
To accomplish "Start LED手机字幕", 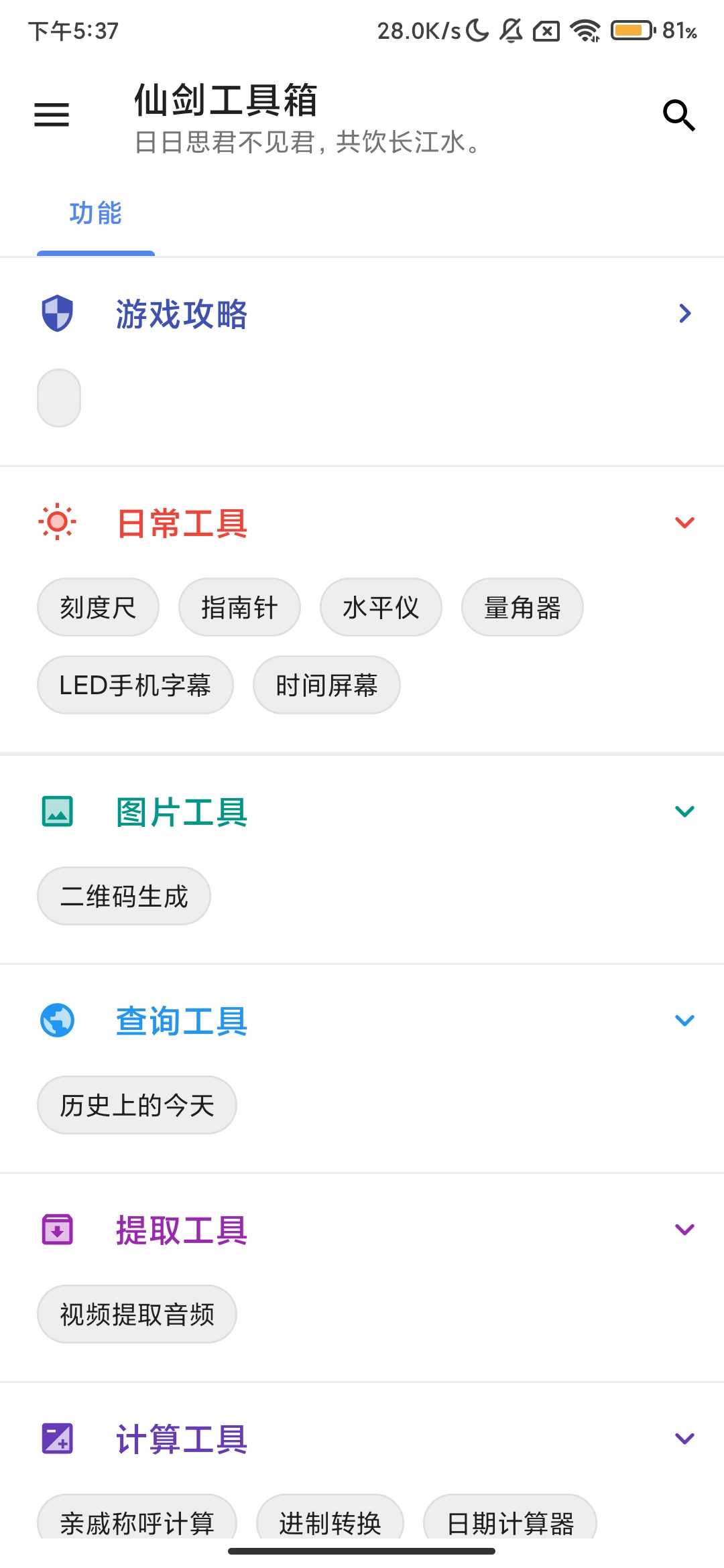I will 135,685.
